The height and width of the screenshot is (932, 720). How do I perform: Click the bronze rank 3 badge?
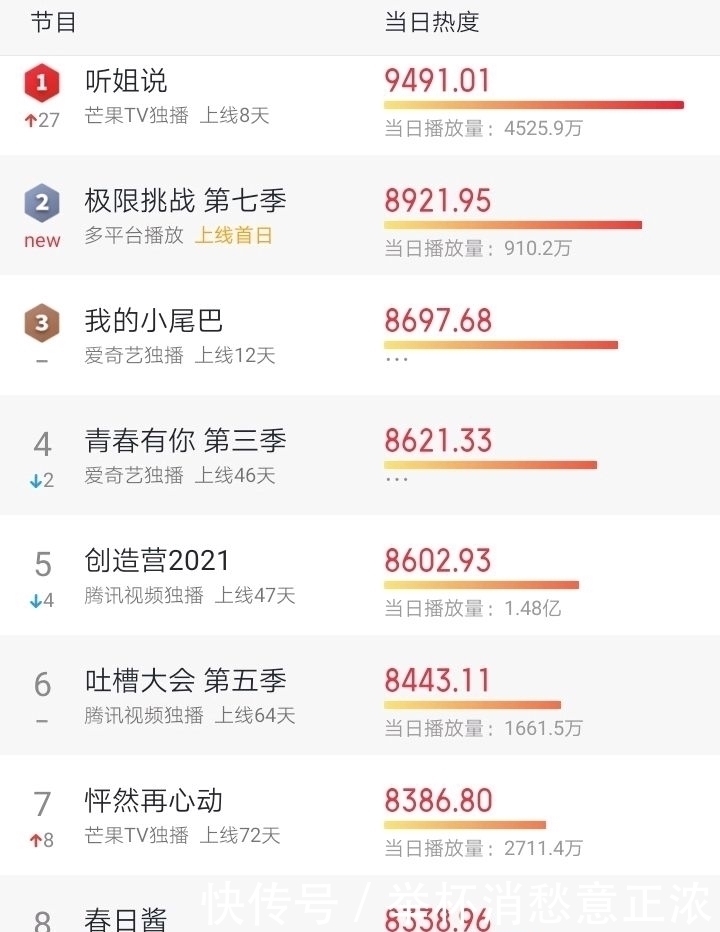41,325
